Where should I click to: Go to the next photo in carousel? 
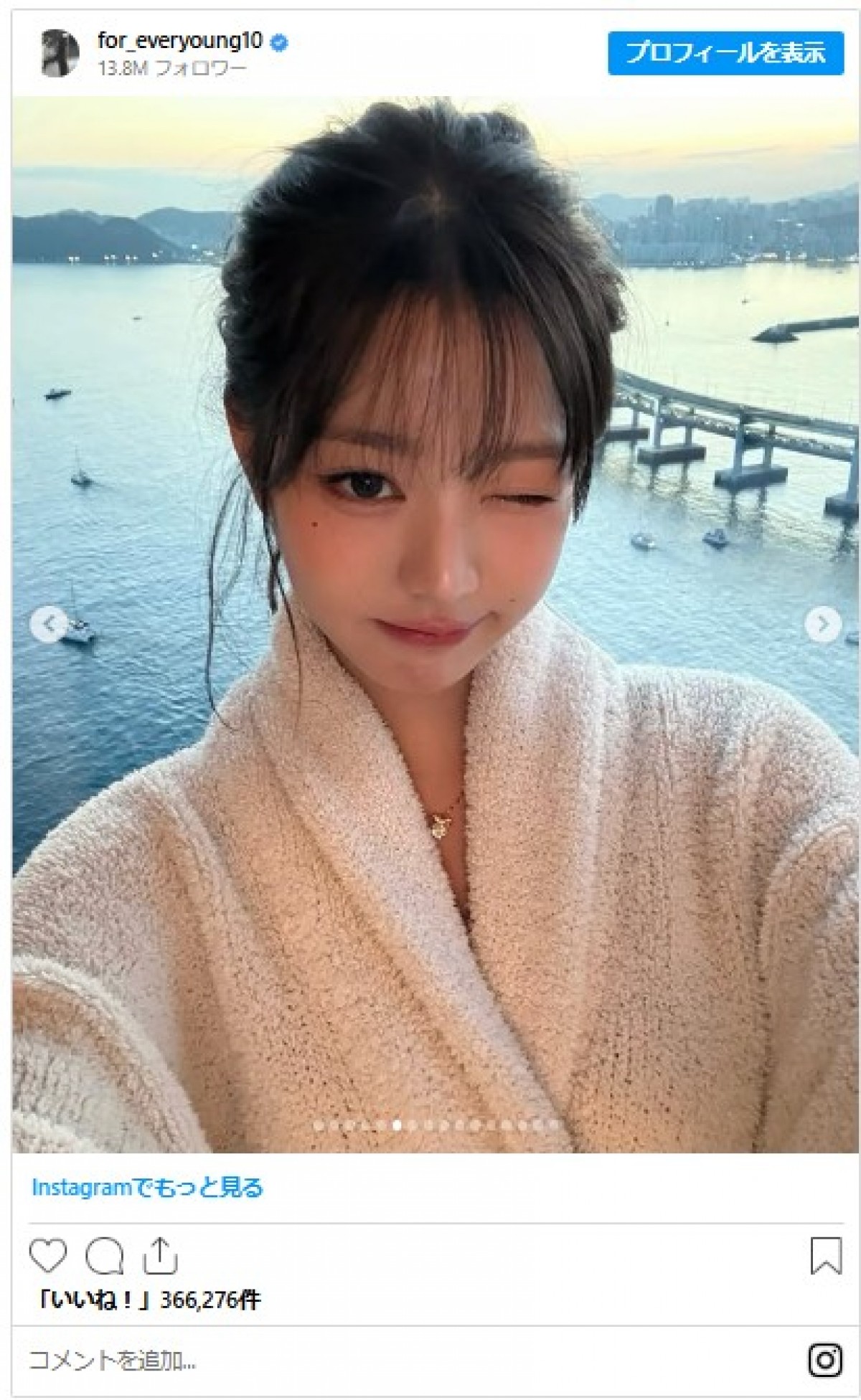pyautogui.click(x=822, y=623)
